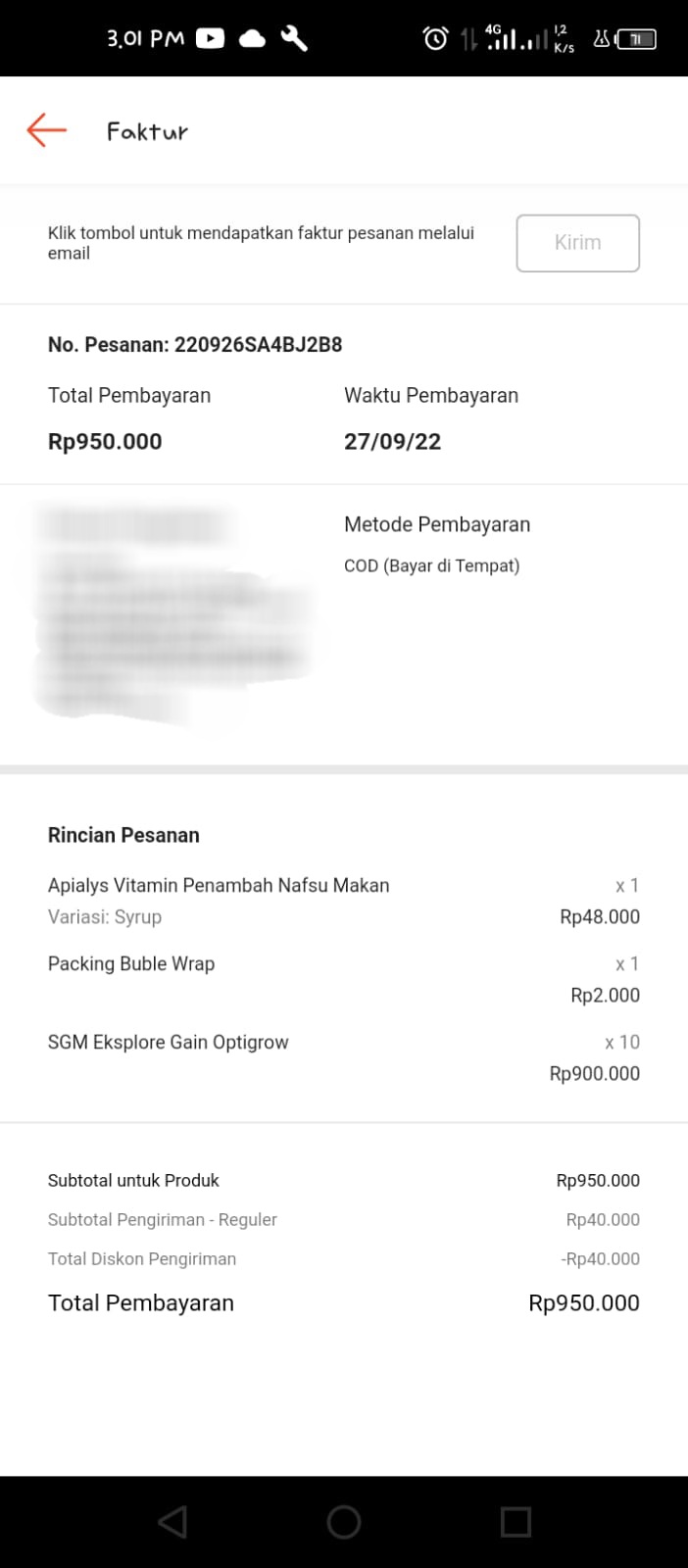This screenshot has width=688, height=1568.
Task: Tap the system back button
Action: 172,1522
